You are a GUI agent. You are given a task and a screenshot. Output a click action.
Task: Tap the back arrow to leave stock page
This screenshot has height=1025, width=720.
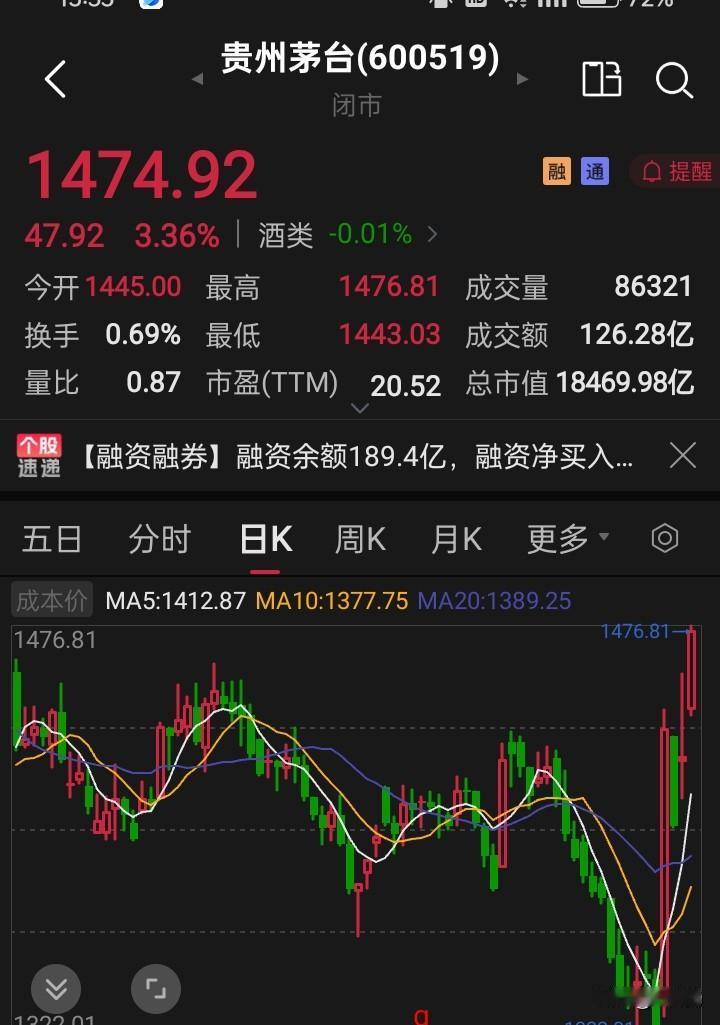click(x=55, y=80)
